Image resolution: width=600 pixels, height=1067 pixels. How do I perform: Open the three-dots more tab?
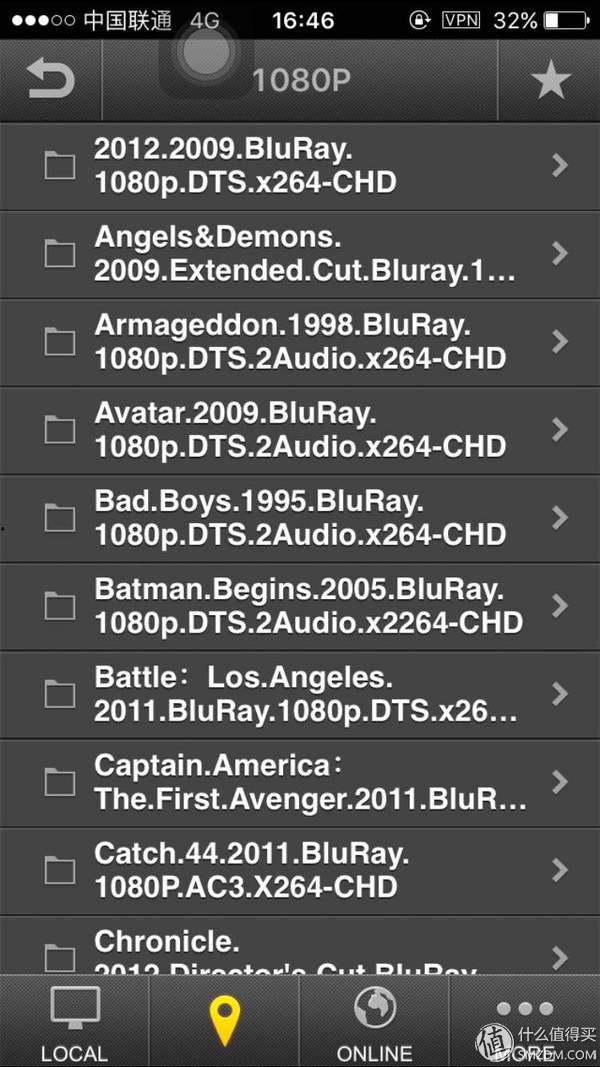tap(524, 1020)
